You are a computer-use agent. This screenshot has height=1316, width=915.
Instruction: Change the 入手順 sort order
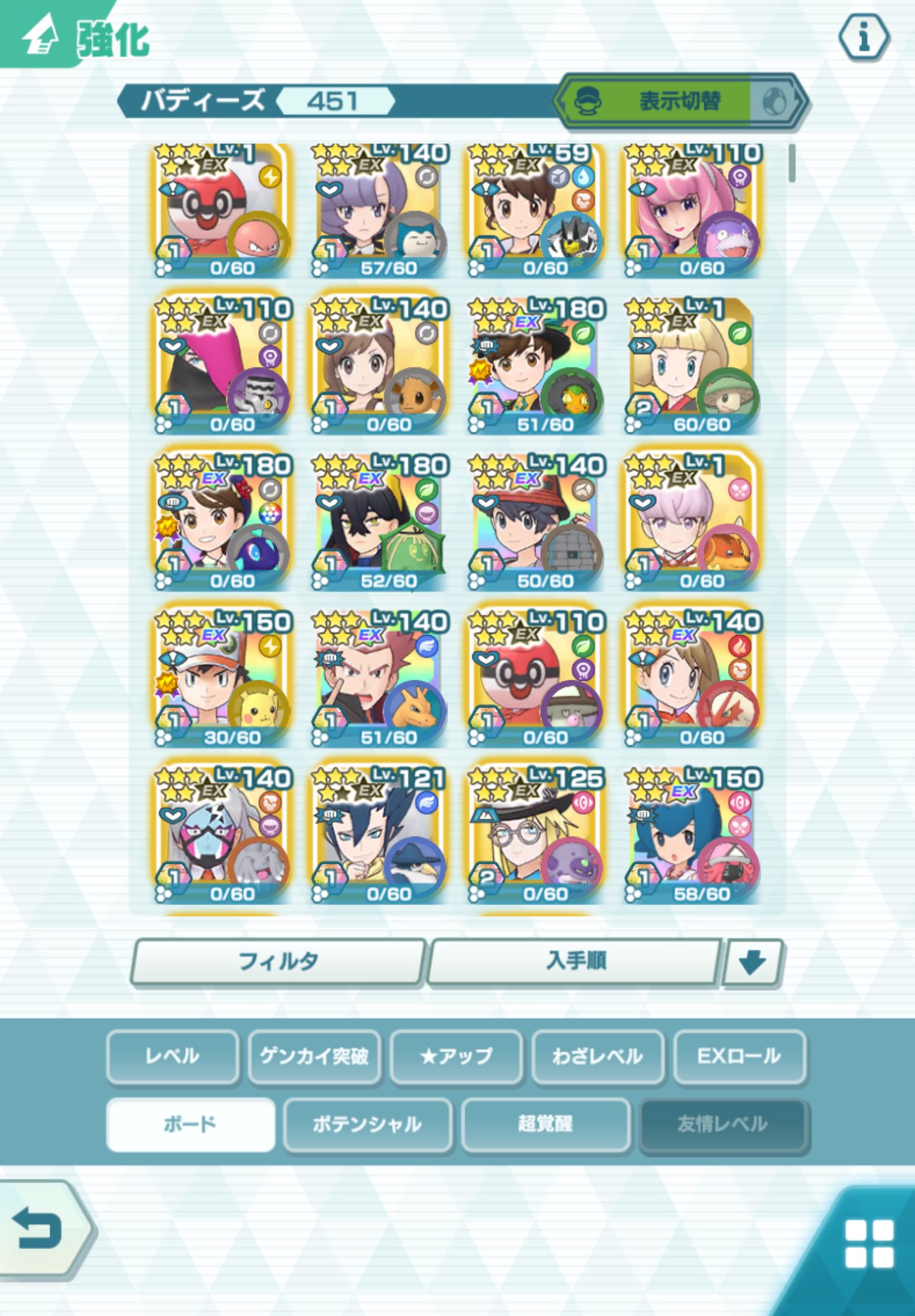click(575, 961)
